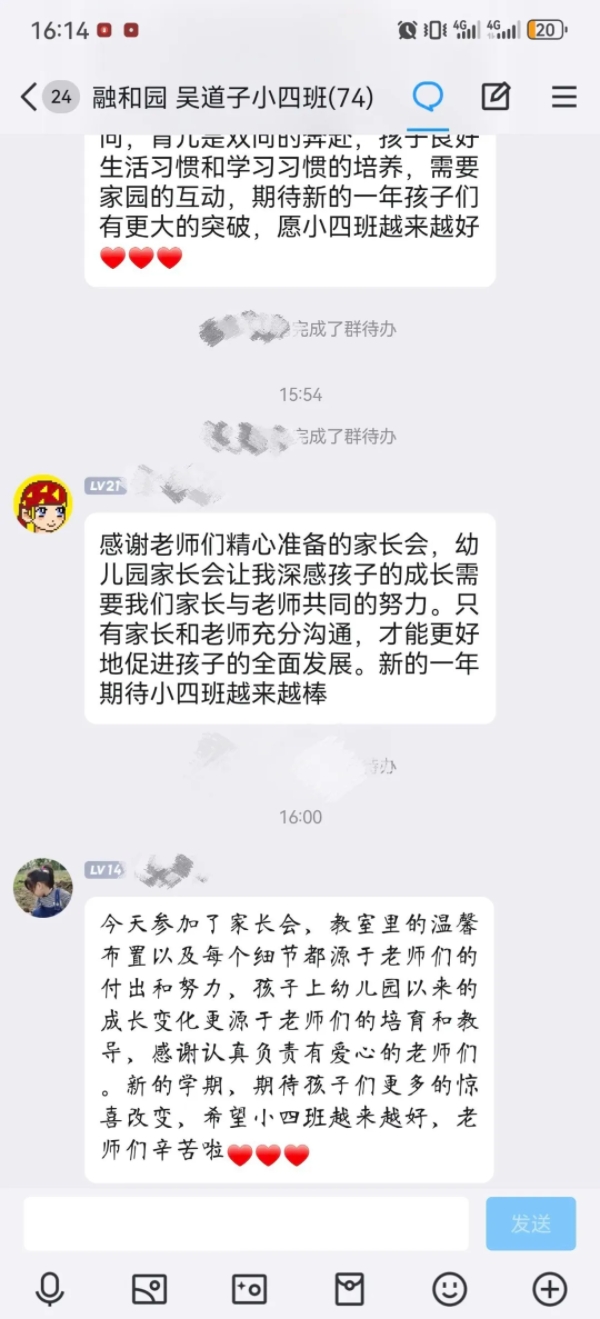Tap the cartoon avatar of LV21 member
Viewport: 600px width, 1319px height.
pyautogui.click(x=43, y=504)
